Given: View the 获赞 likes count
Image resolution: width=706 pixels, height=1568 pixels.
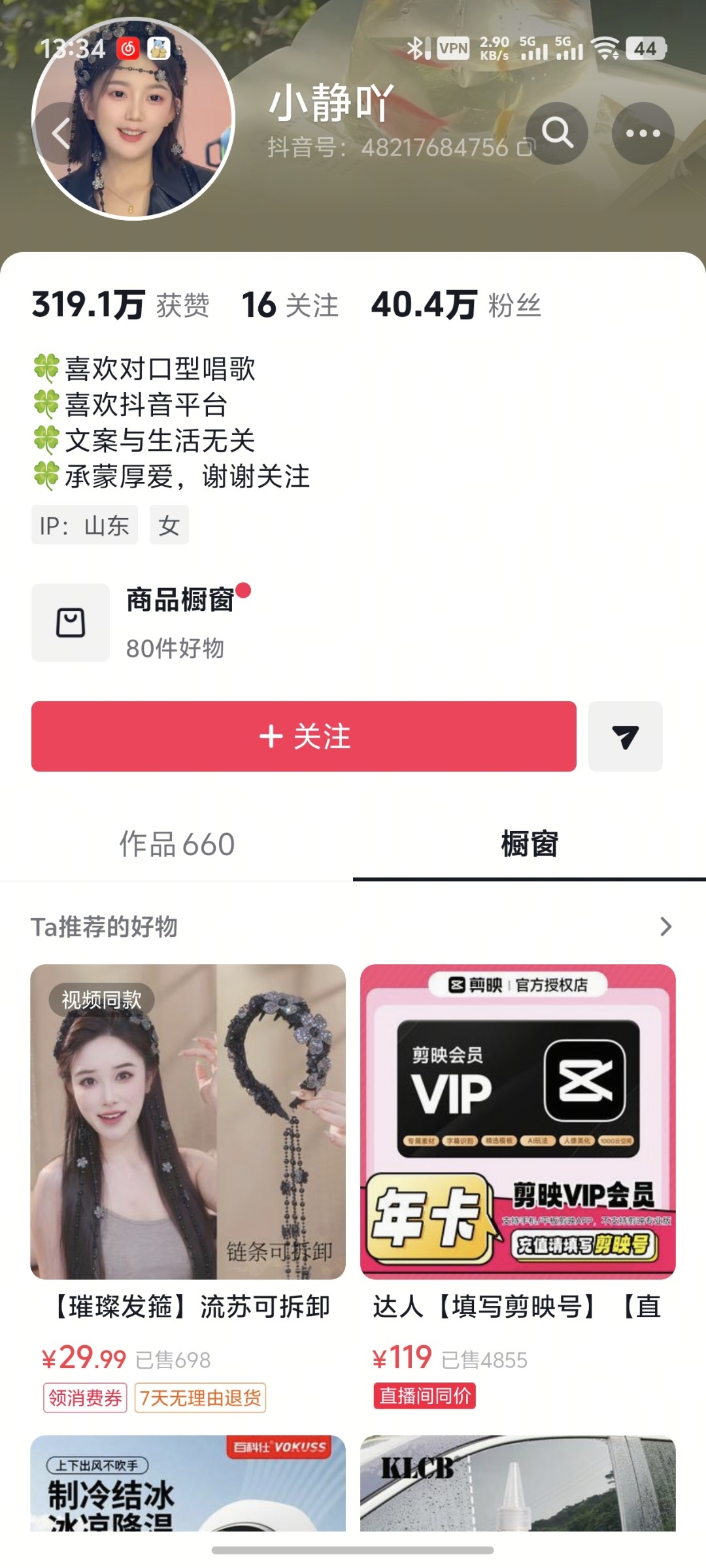Looking at the screenshot, I should pyautogui.click(x=120, y=305).
